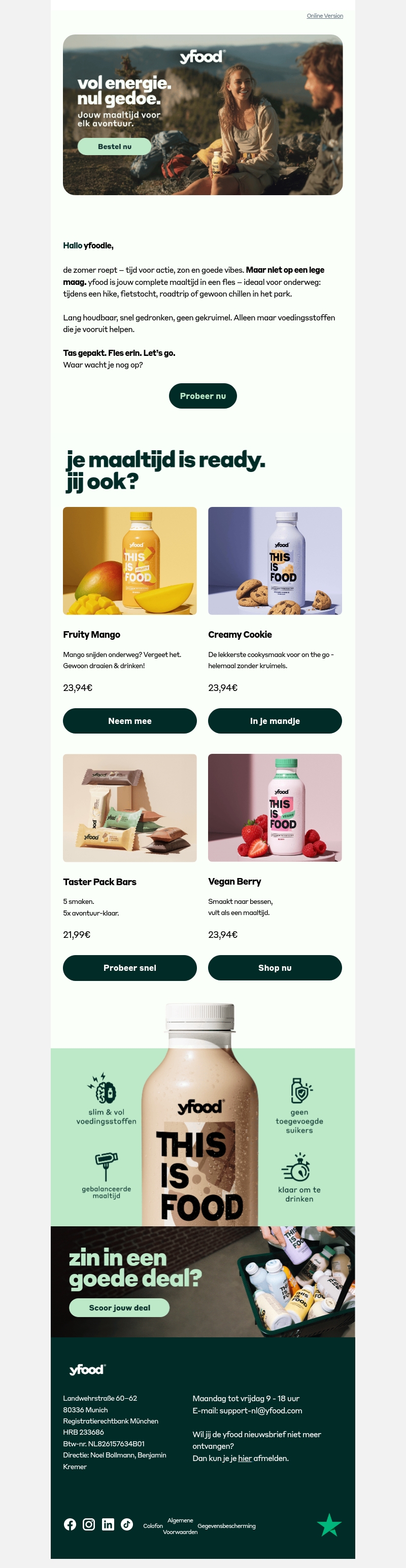Viewport: 406px width, 1568px height.
Task: Open the Colofon footer link
Action: coord(153,1526)
